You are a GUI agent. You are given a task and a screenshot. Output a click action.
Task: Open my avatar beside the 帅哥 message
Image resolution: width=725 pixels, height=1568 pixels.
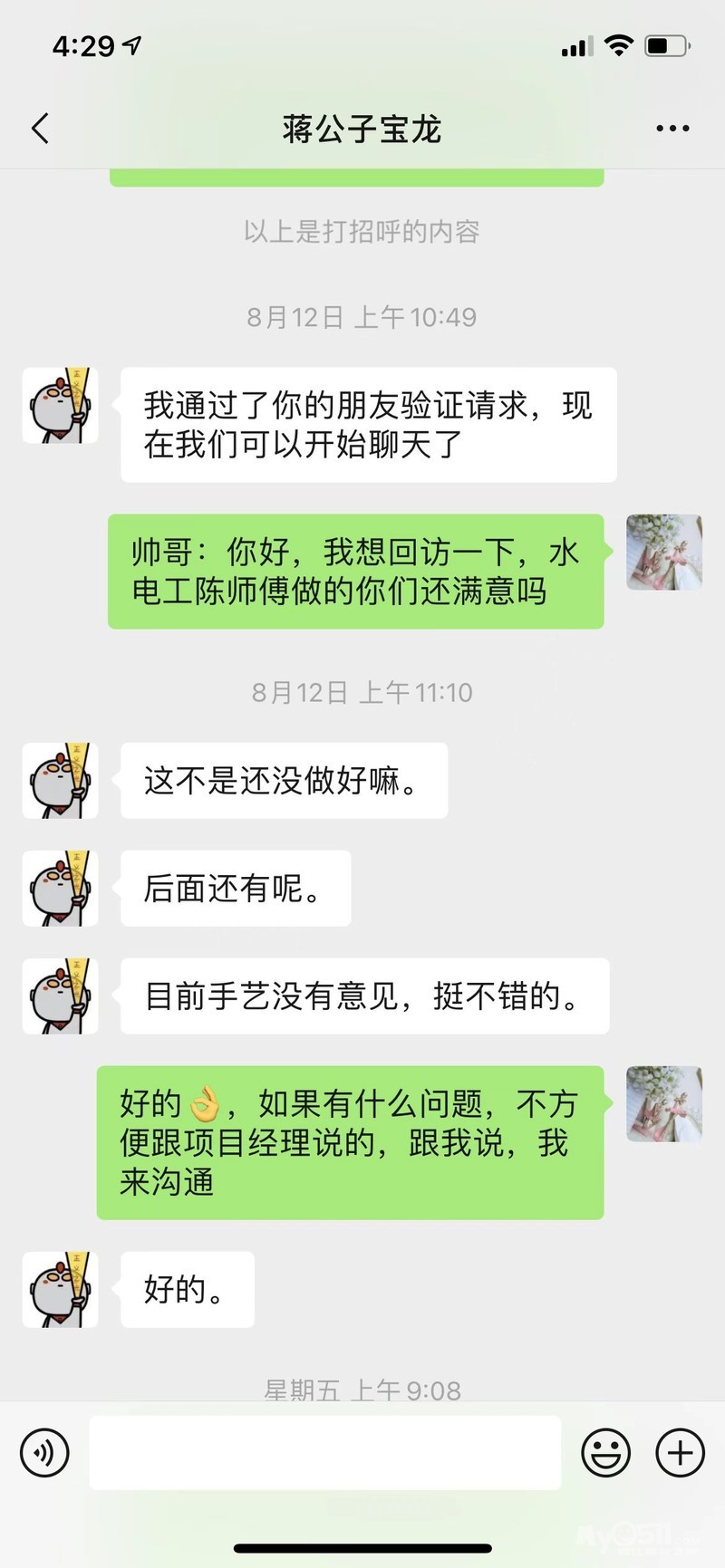(x=664, y=552)
